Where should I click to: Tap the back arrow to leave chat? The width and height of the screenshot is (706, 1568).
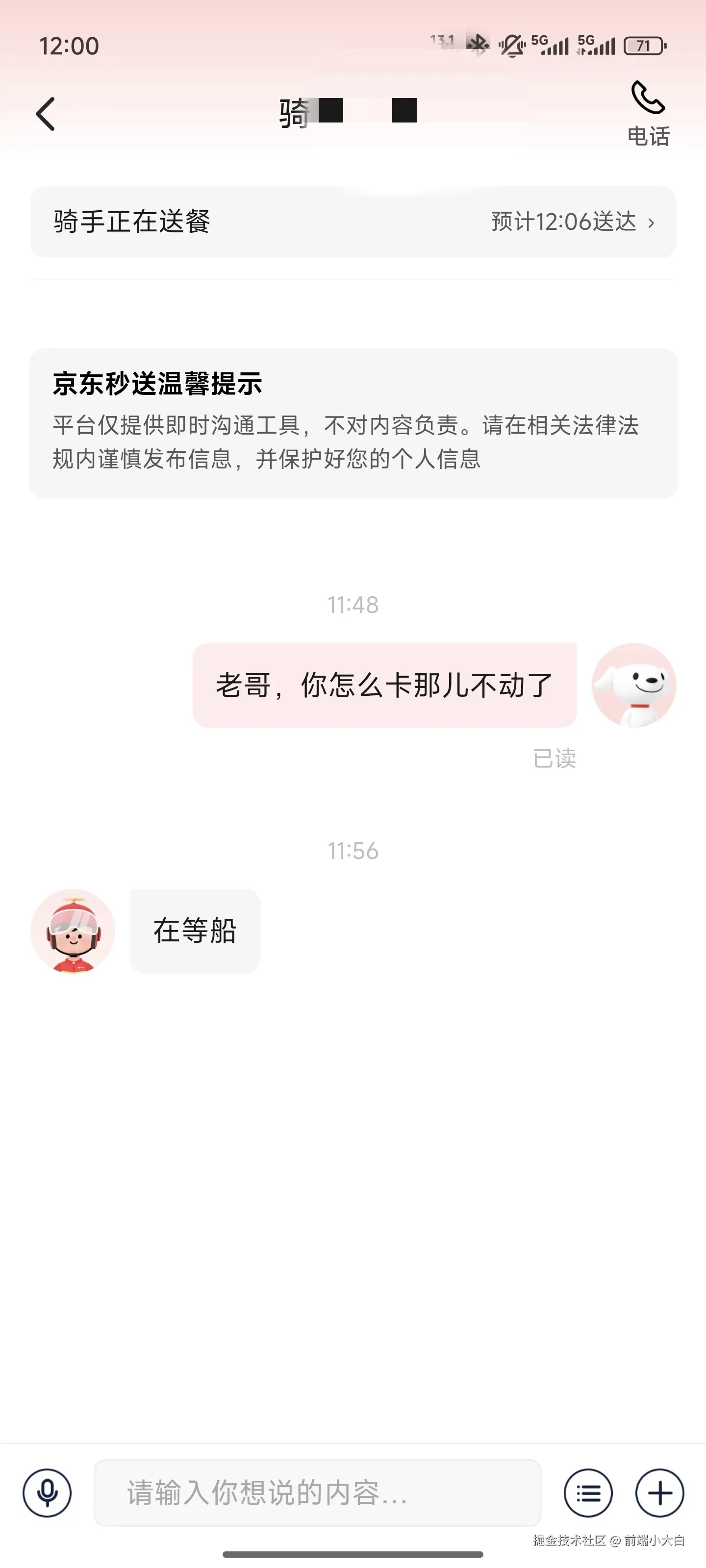click(45, 113)
